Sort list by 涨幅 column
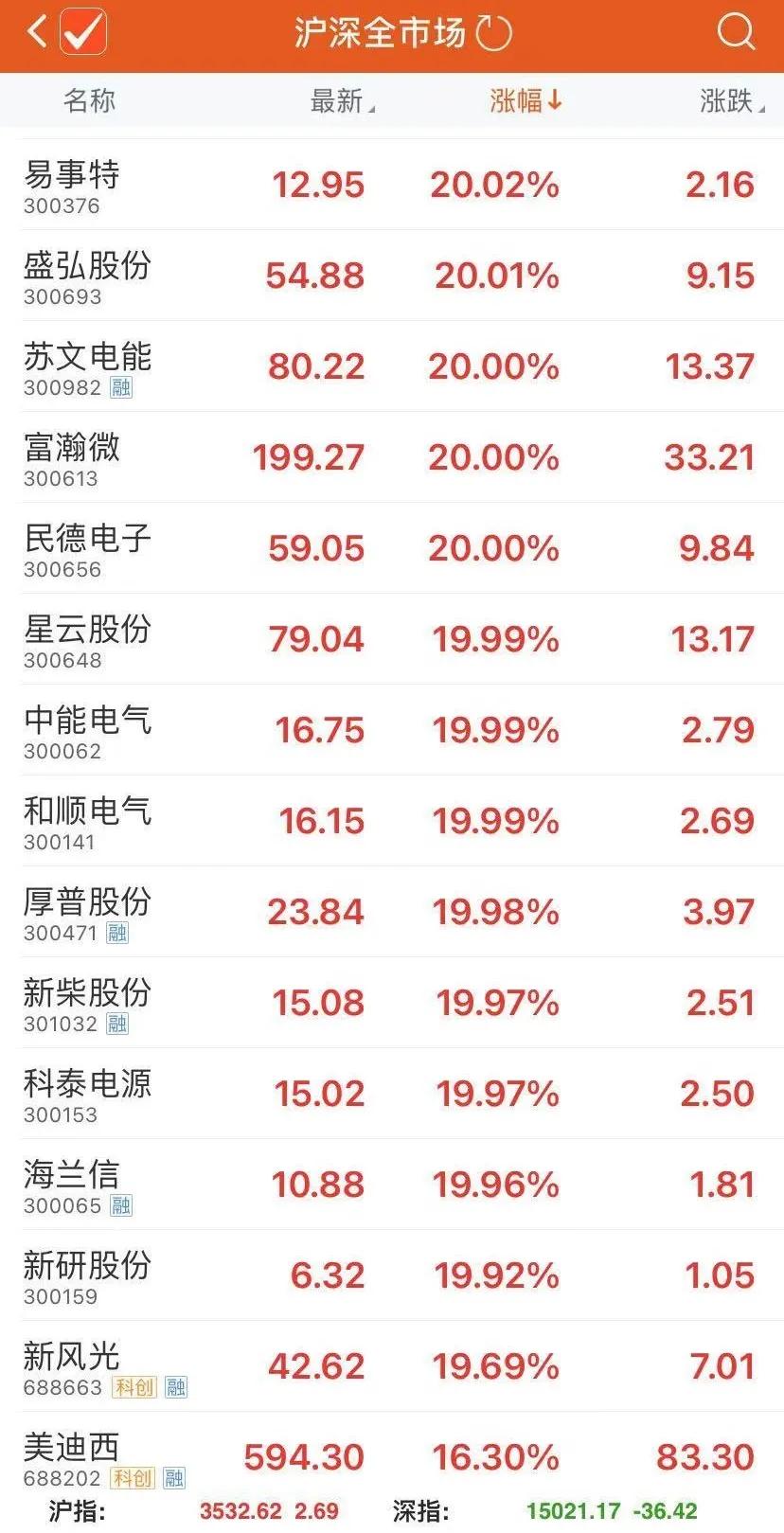This screenshot has height=1533, width=784. pos(526,101)
